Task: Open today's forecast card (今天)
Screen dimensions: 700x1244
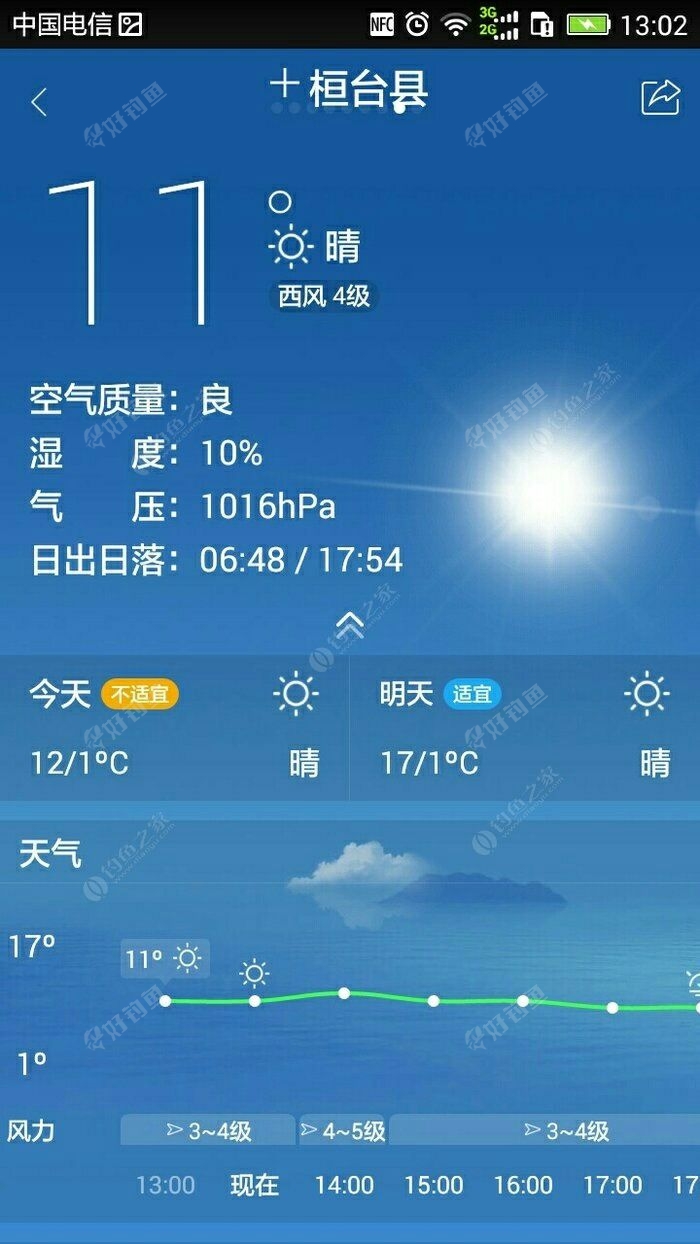Action: tap(174, 728)
